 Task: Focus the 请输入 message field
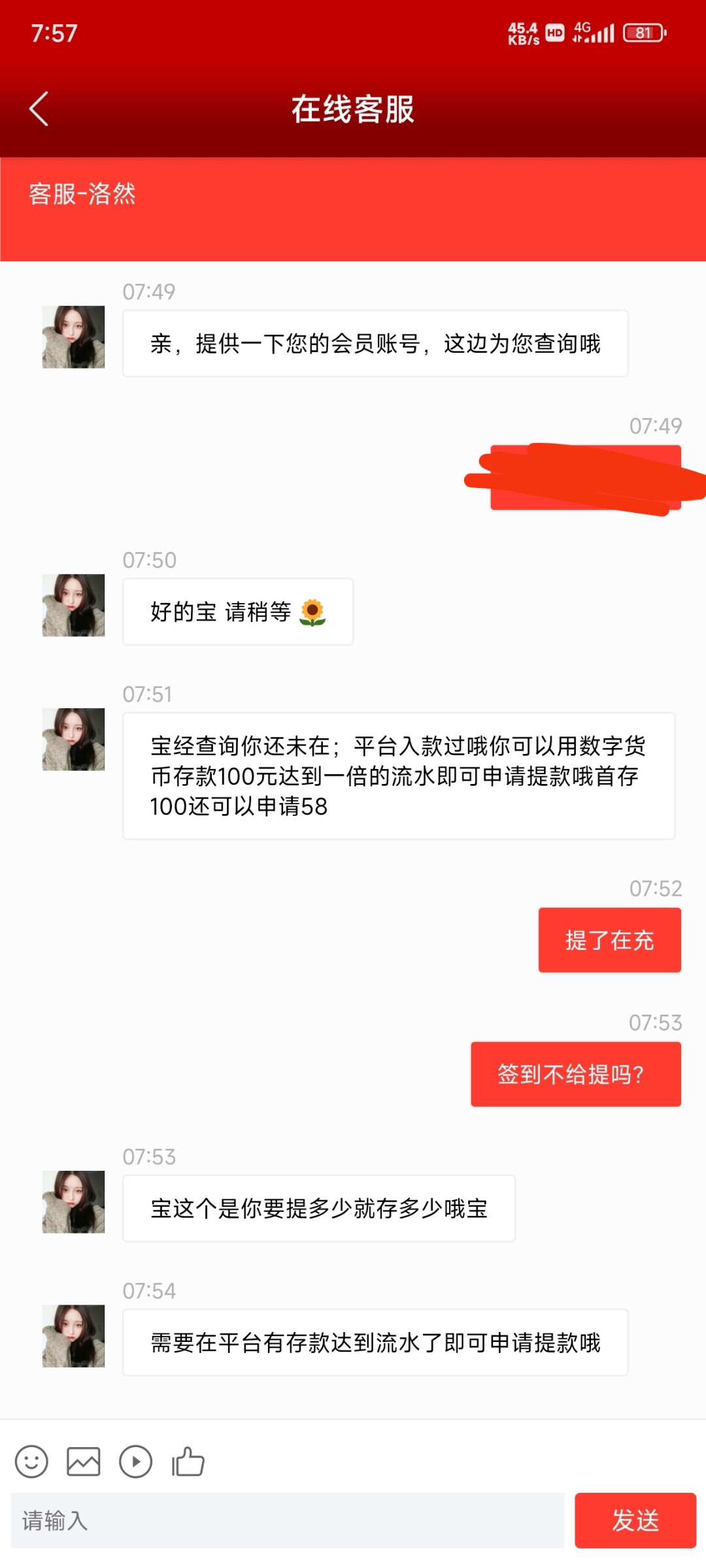[288, 1520]
